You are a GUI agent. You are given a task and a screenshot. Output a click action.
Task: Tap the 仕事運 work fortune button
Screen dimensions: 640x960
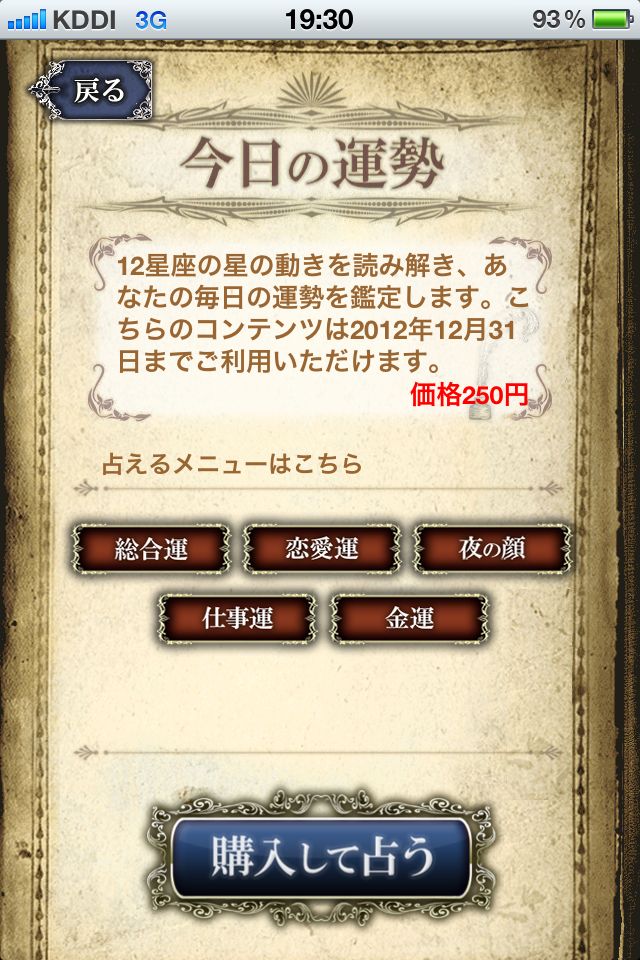(x=237, y=618)
